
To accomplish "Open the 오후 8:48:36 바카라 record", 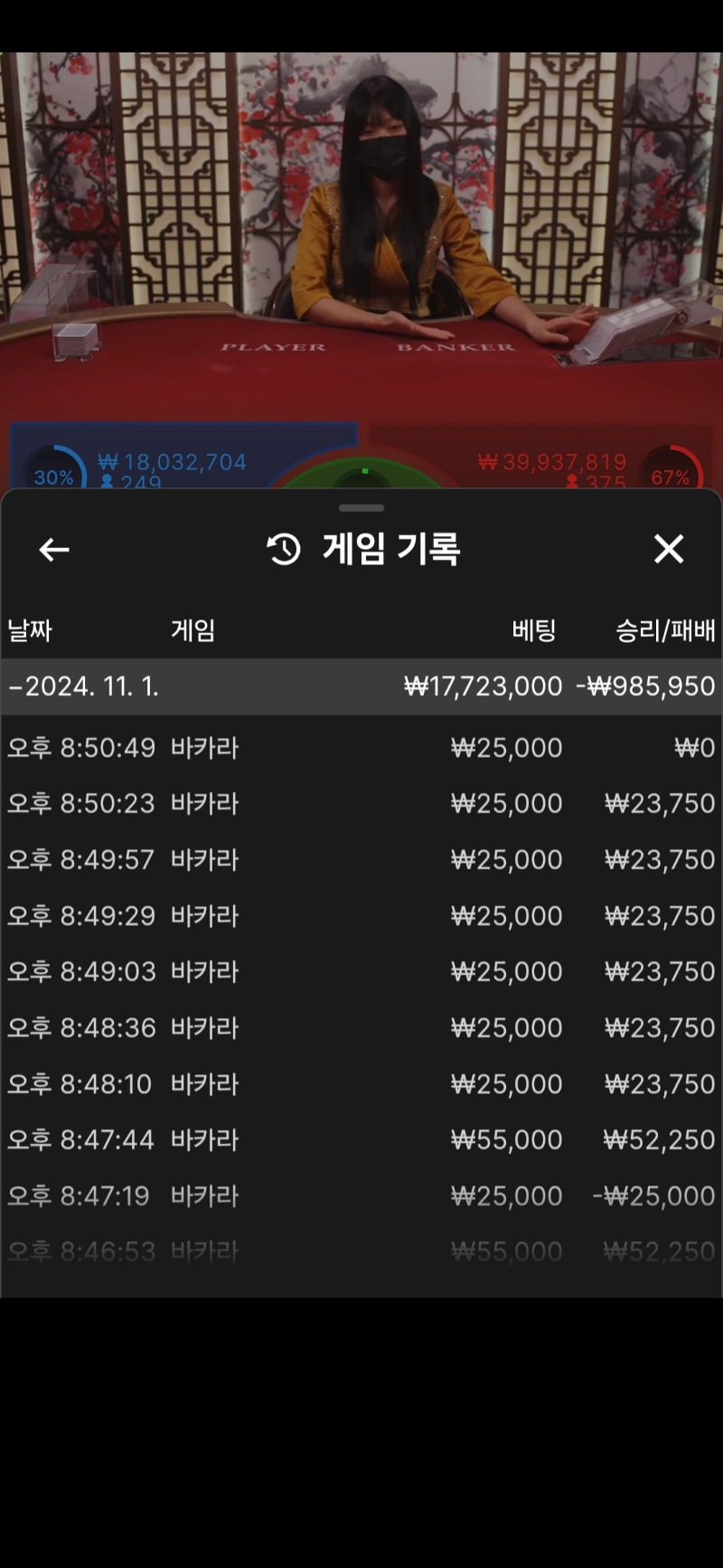I will tap(361, 1028).
